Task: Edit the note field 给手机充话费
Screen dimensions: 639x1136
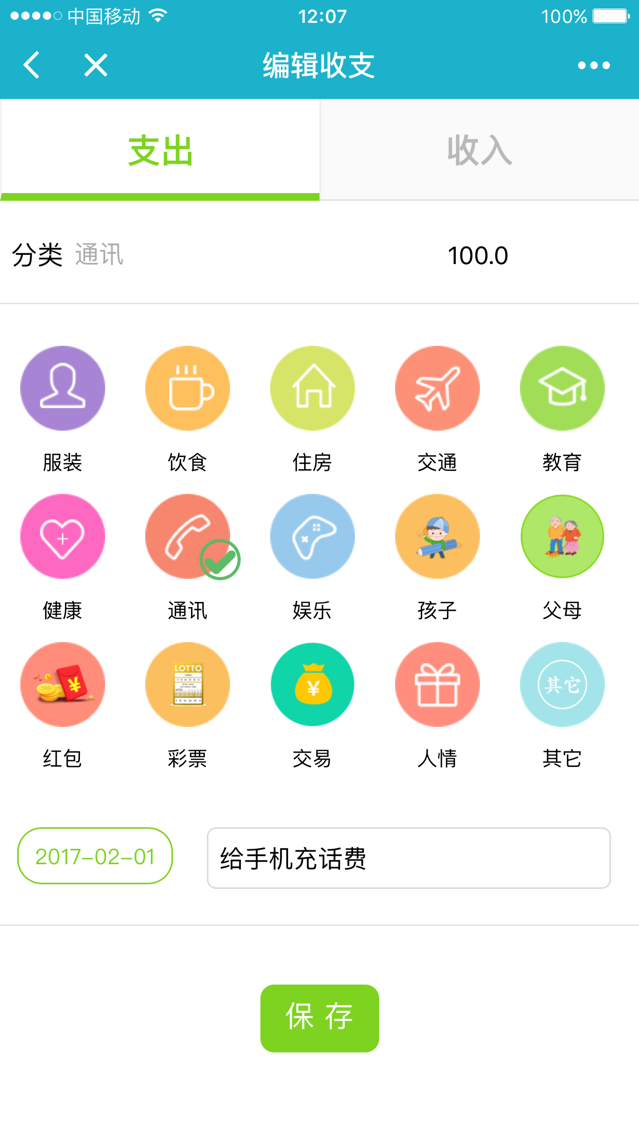Action: [x=408, y=858]
